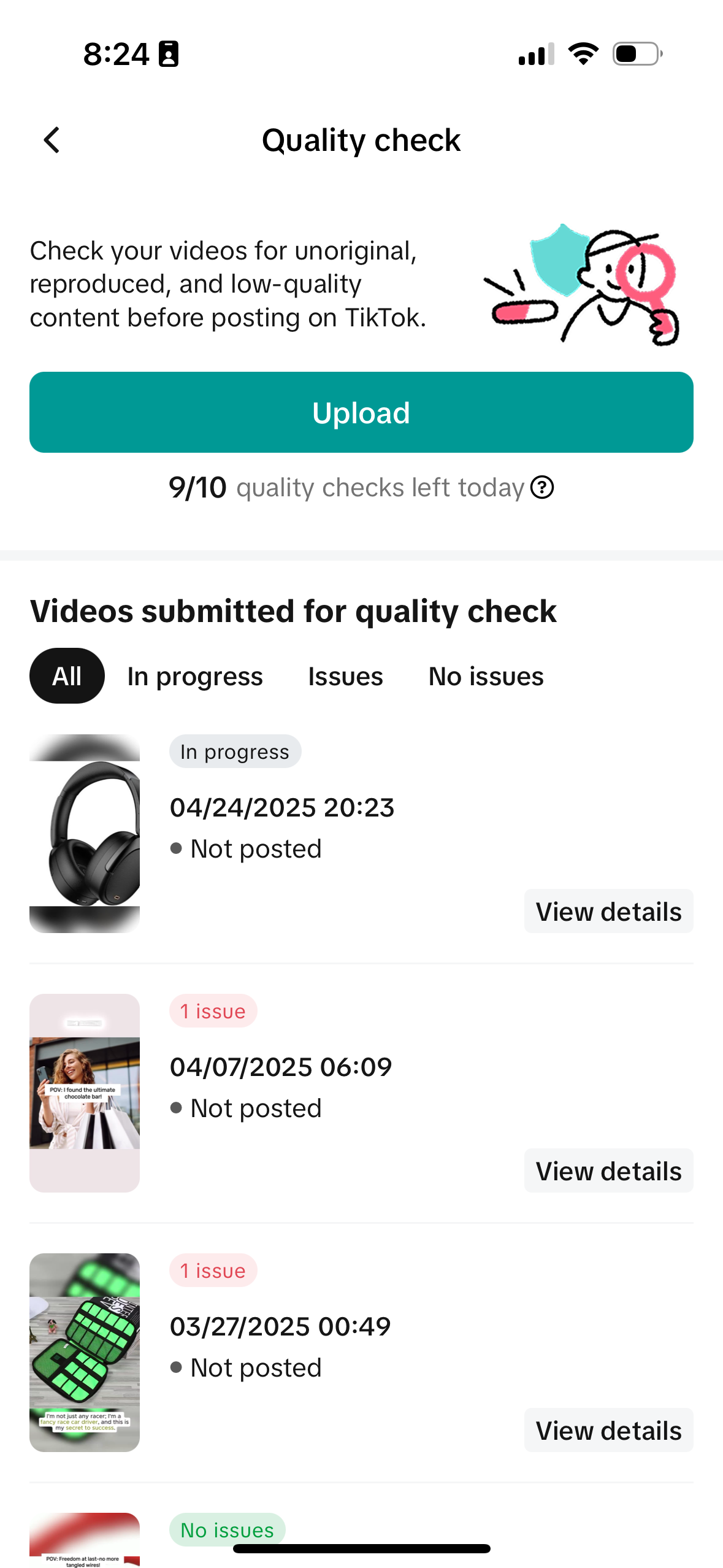The width and height of the screenshot is (723, 1568).
Task: Go back from Quality check
Action: (52, 140)
